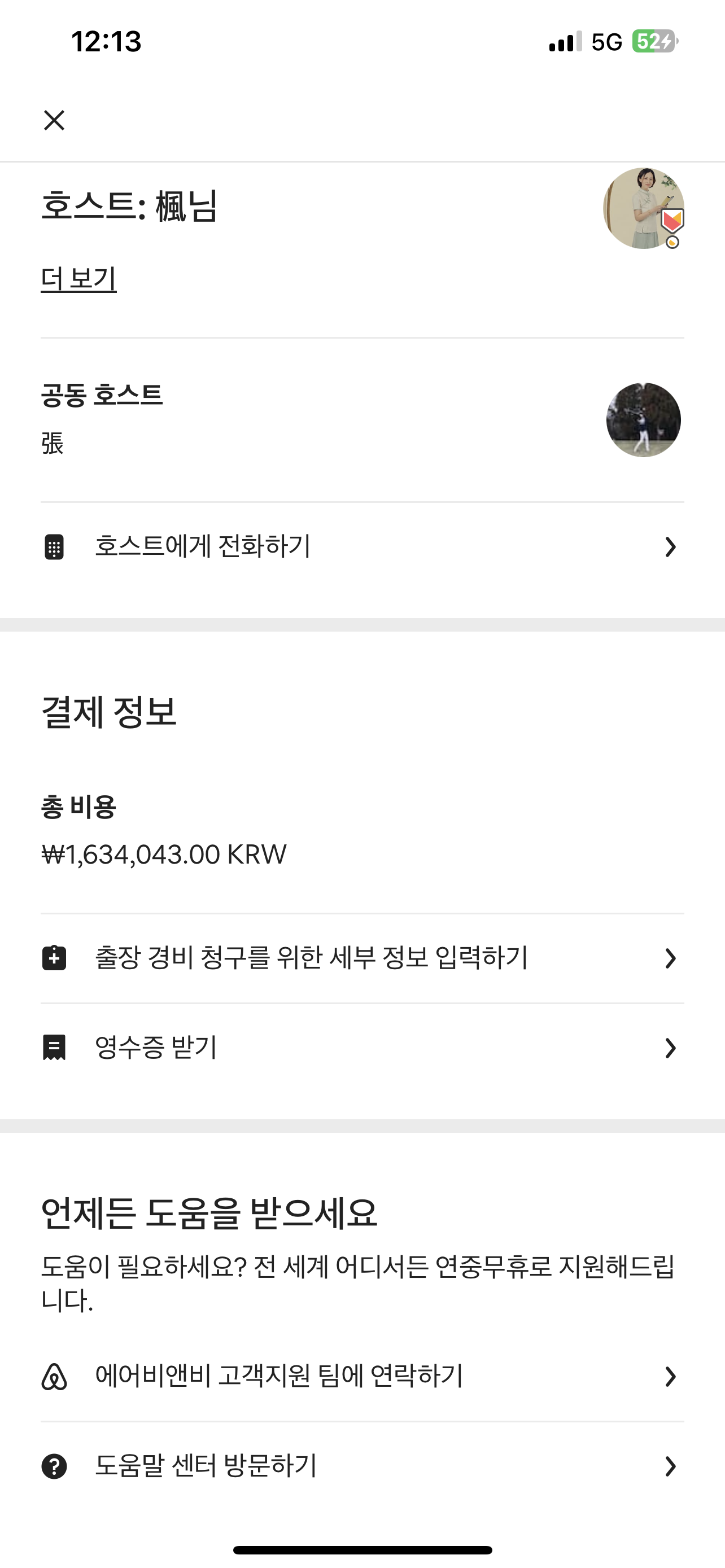The height and width of the screenshot is (1568, 725).
Task: Open the 영수증 받기 chevron
Action: tap(670, 1048)
